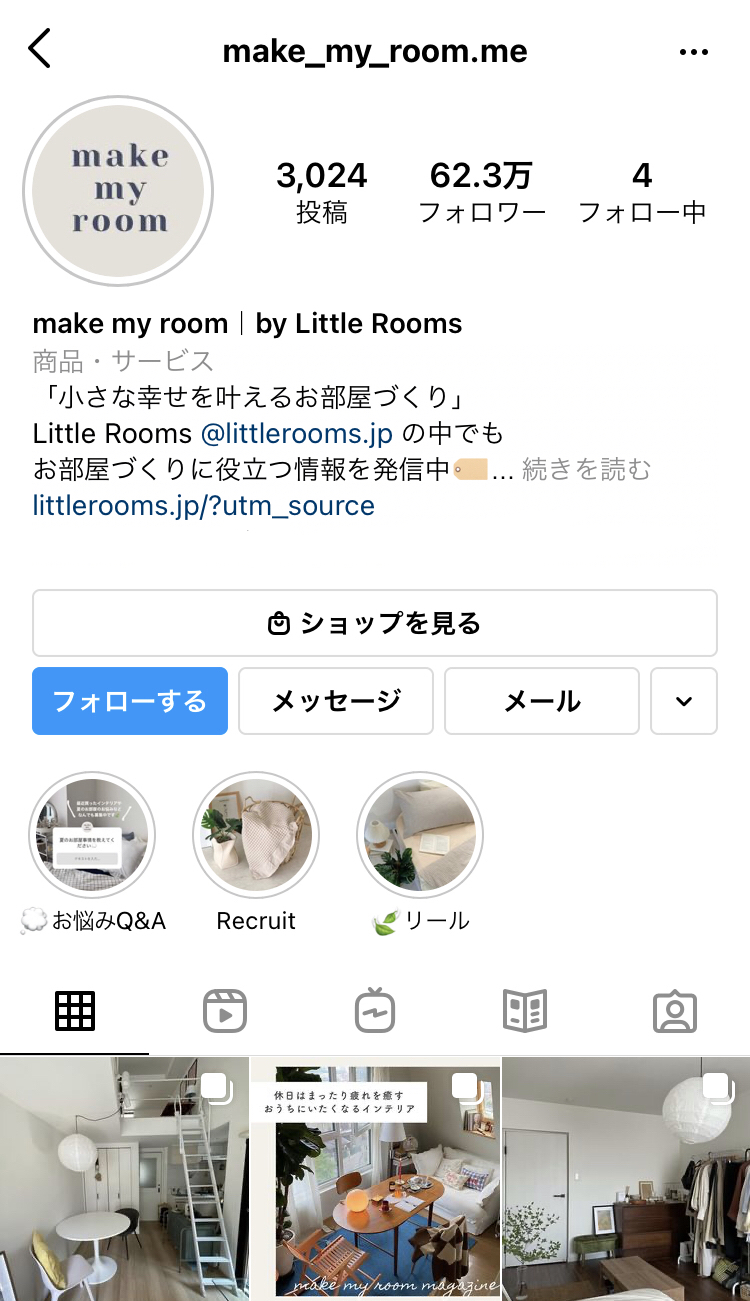Tap the メール email button

pyautogui.click(x=542, y=701)
